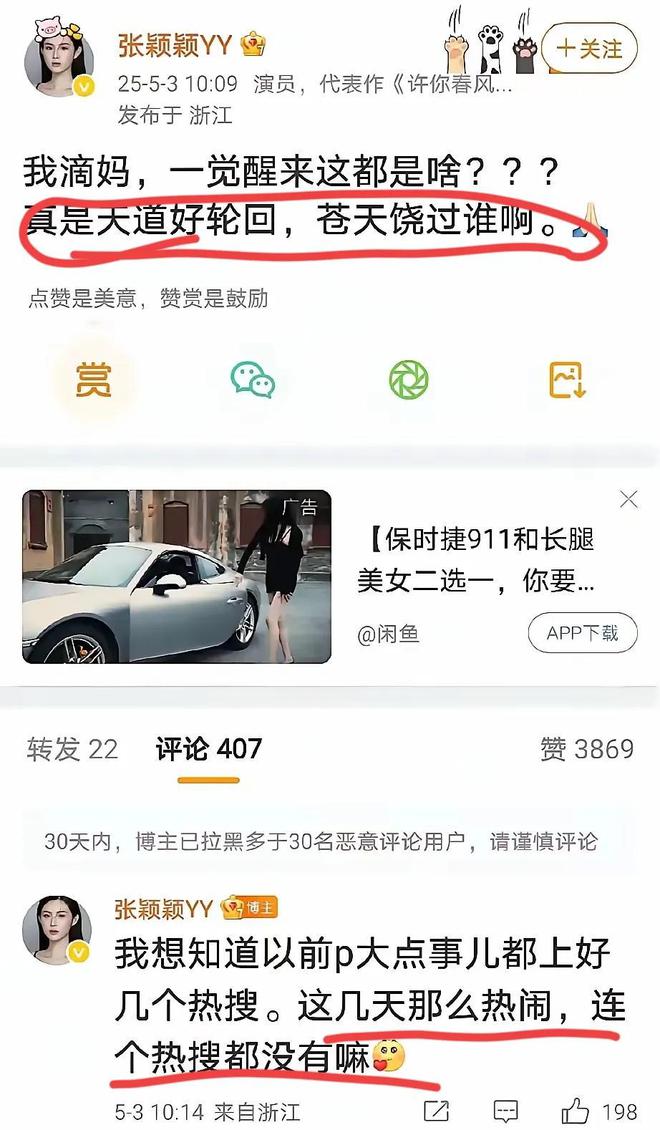
Task: Like the comment with 198 likes
Action: pyautogui.click(x=577, y=1110)
